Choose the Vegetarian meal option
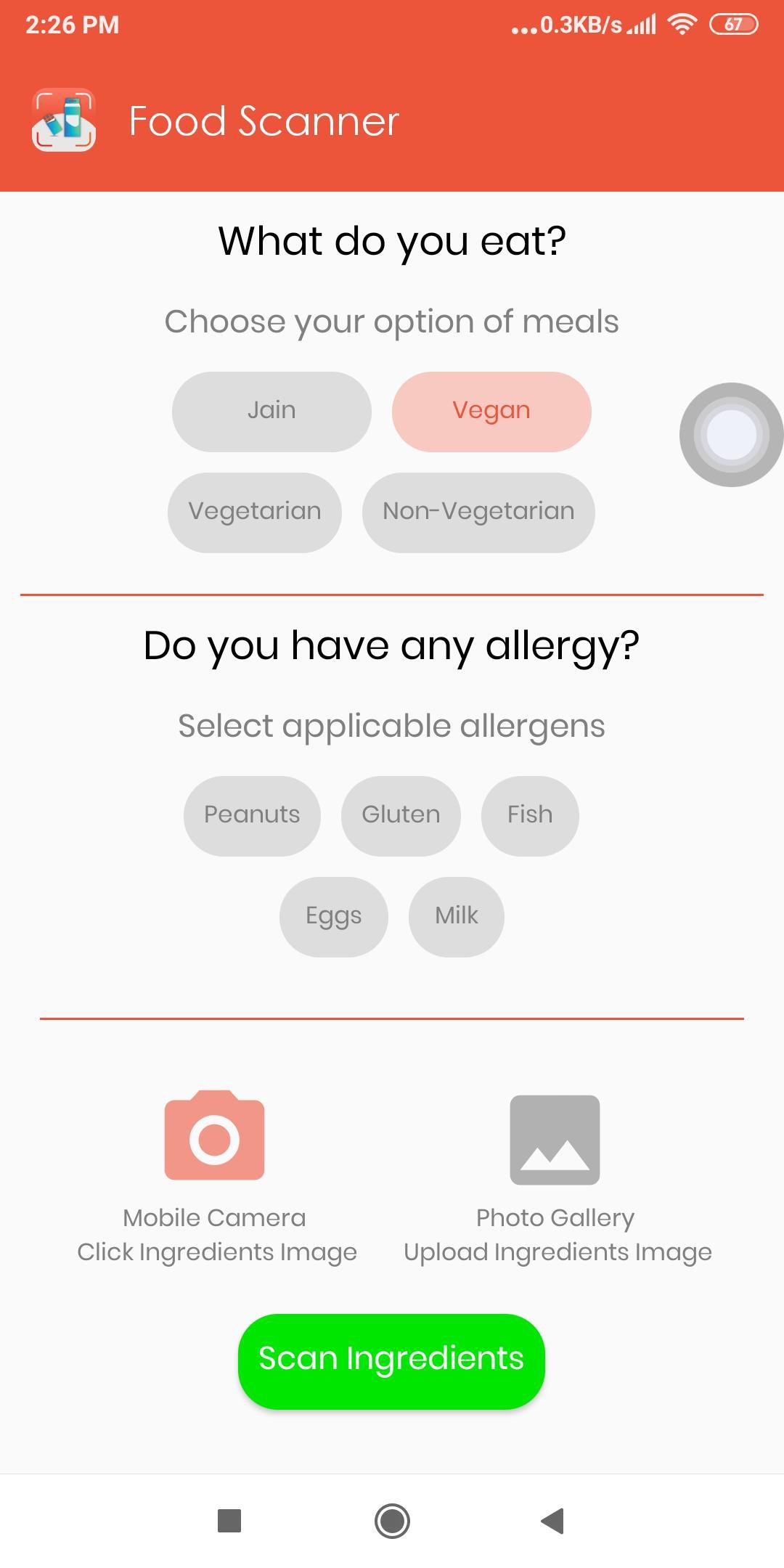The image size is (784, 1568). tap(253, 512)
